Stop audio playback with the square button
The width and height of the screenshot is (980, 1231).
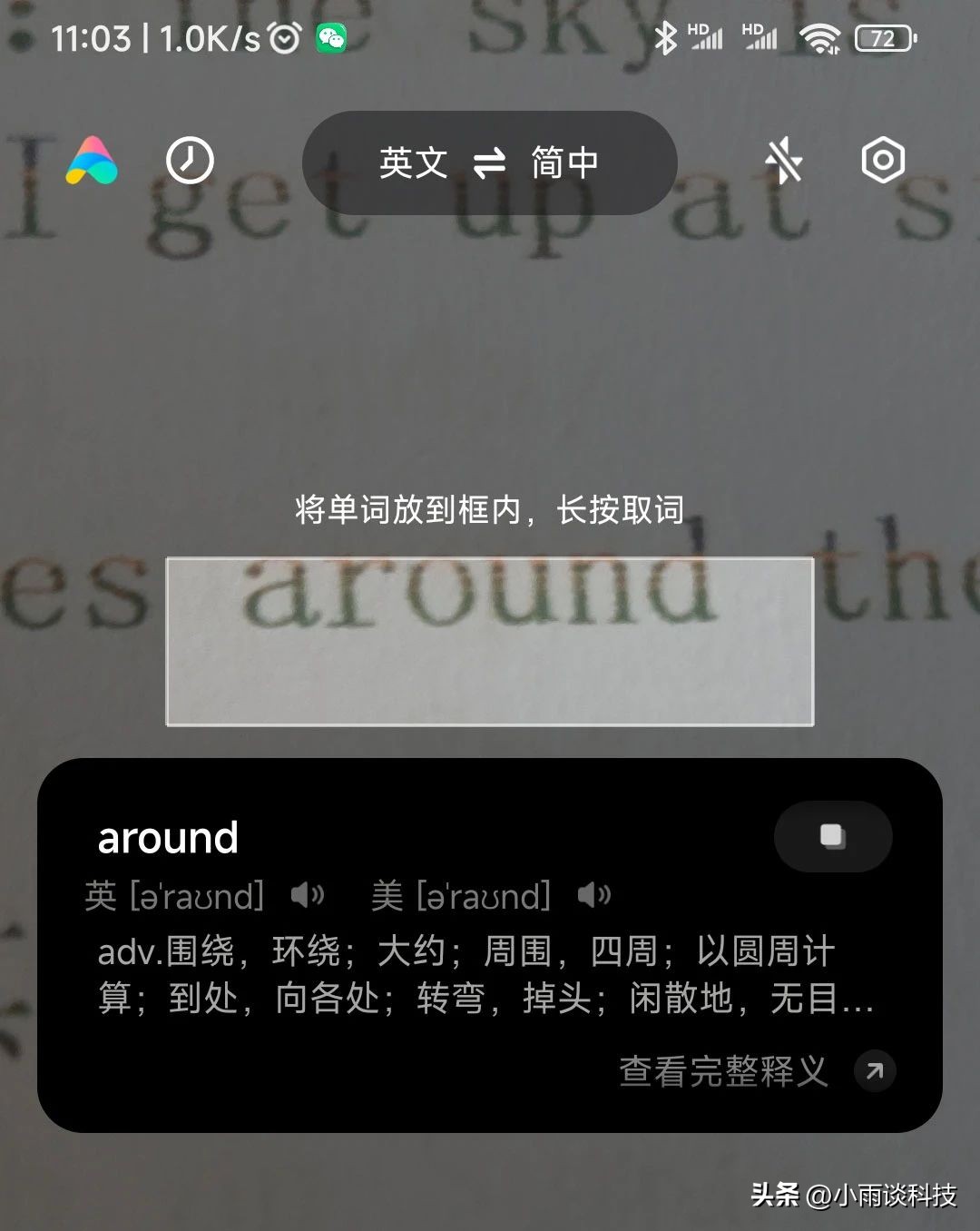pyautogui.click(x=832, y=837)
